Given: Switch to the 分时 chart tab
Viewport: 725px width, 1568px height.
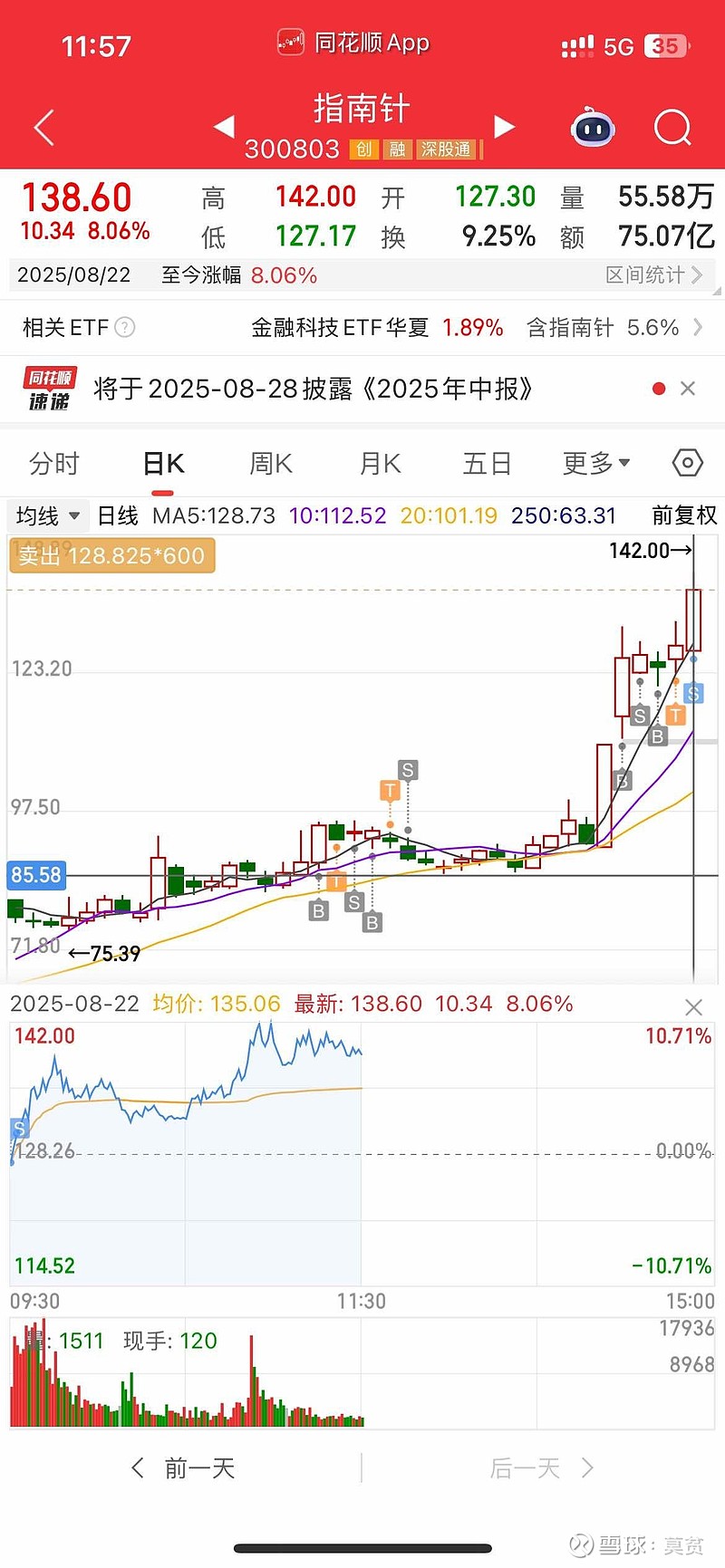Looking at the screenshot, I should tap(54, 464).
